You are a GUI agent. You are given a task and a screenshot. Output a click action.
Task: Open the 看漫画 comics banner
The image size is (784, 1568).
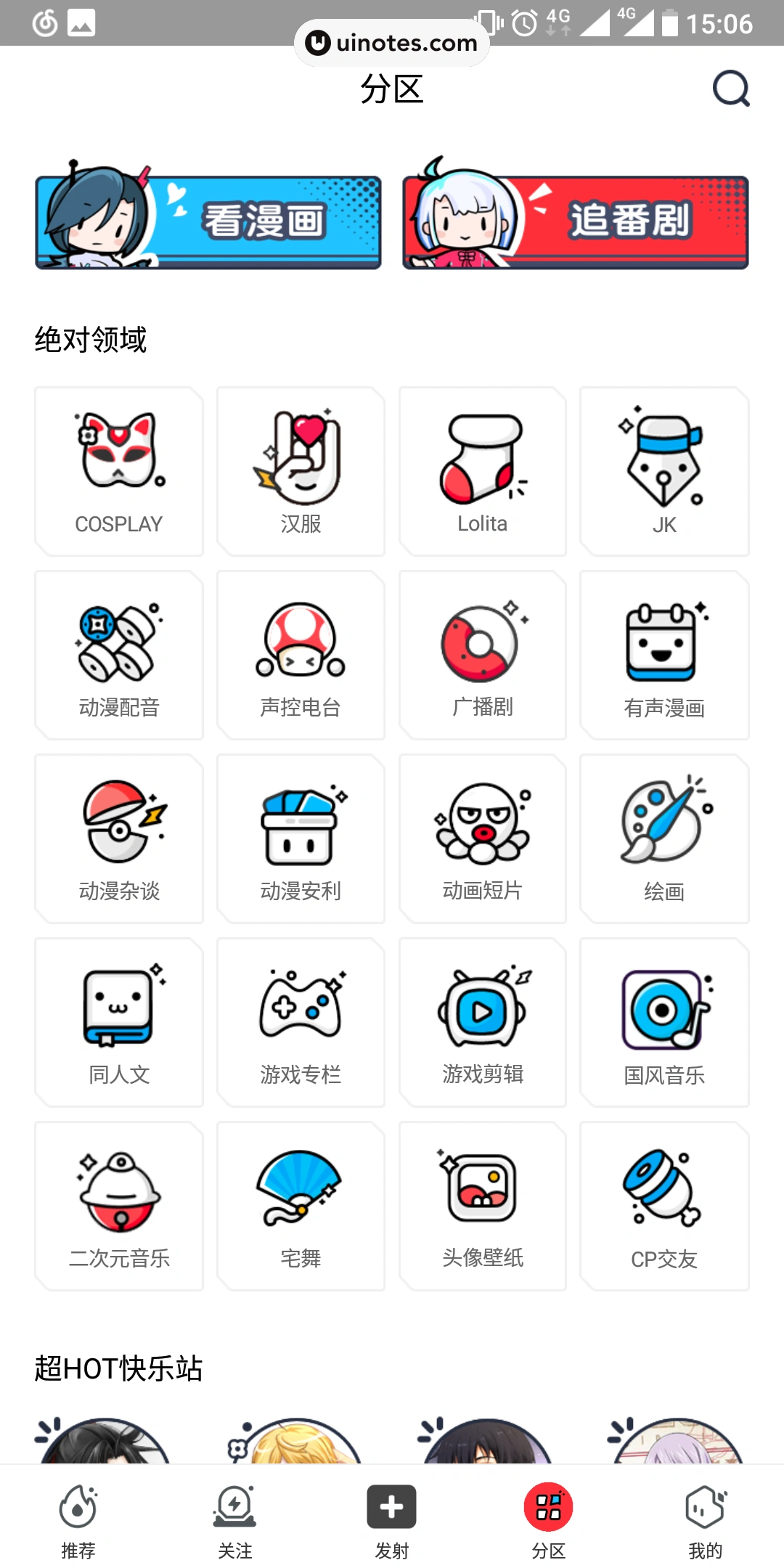(208, 221)
